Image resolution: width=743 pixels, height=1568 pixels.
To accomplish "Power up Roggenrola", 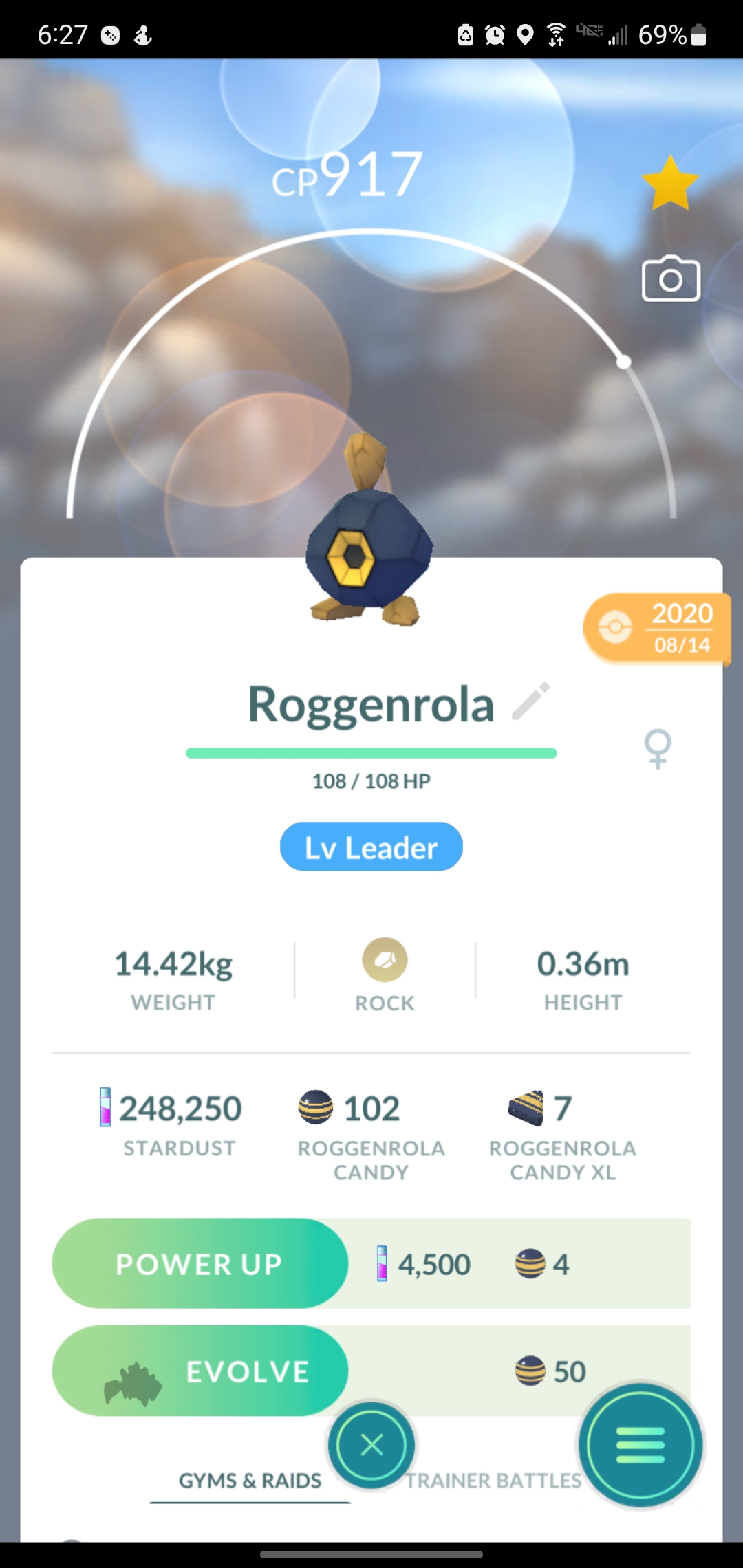I will (x=200, y=1264).
